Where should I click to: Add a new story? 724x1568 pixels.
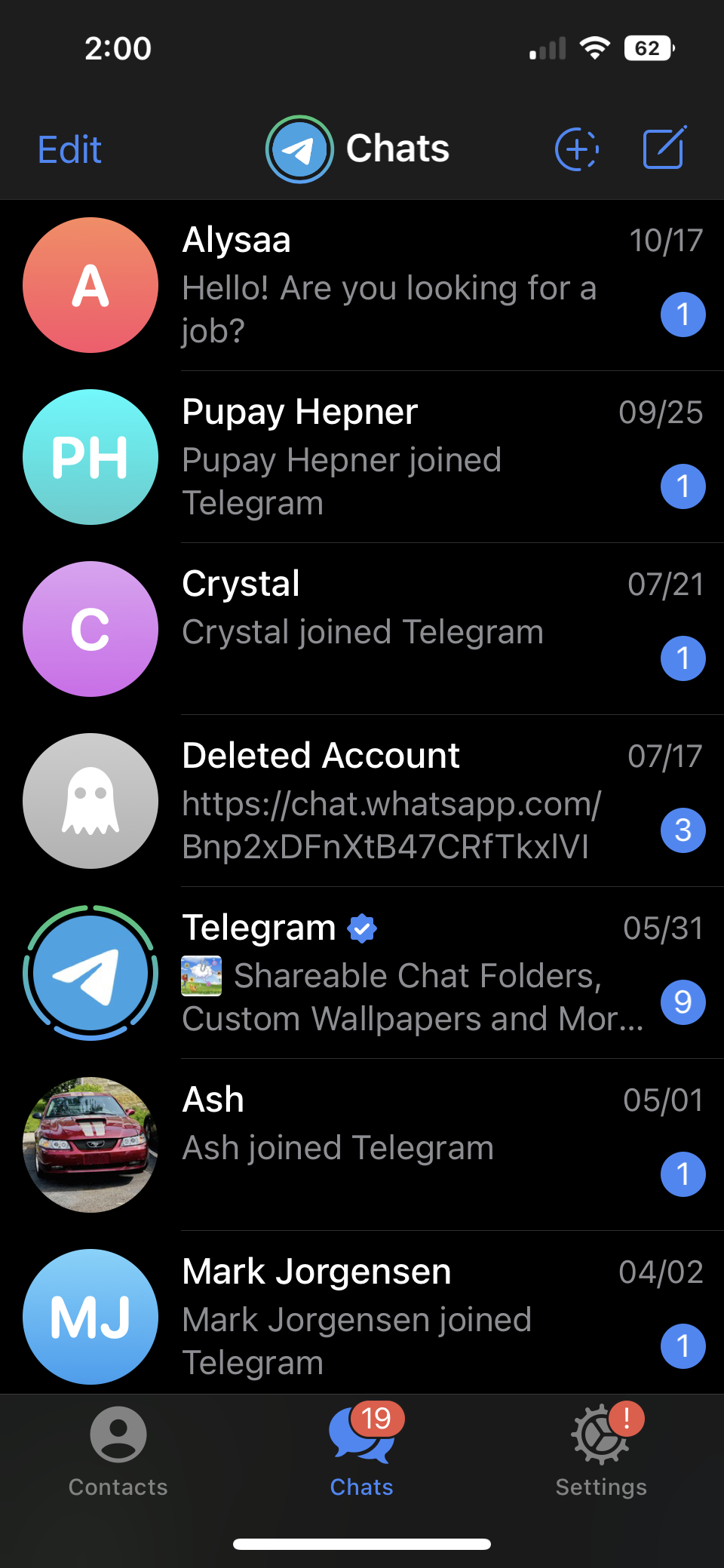(577, 149)
